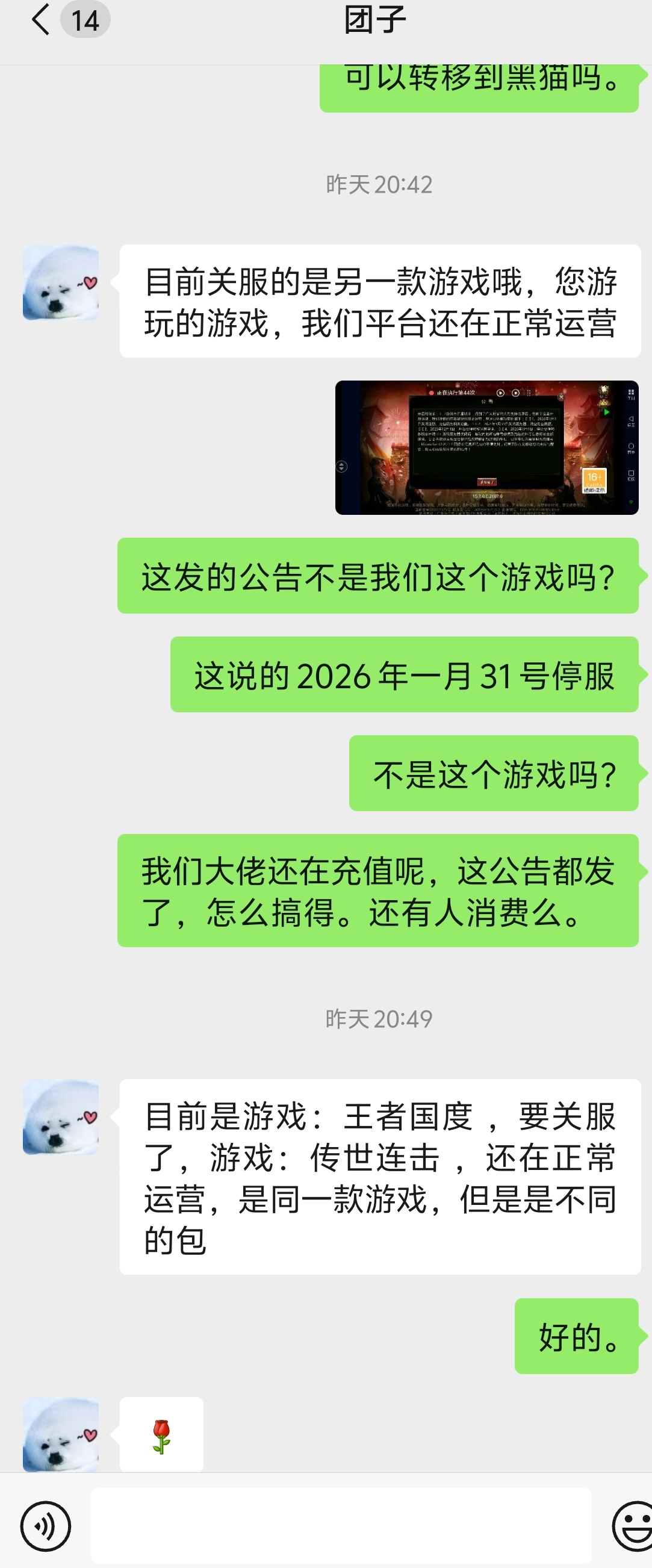Tap the message text field

[341, 1525]
